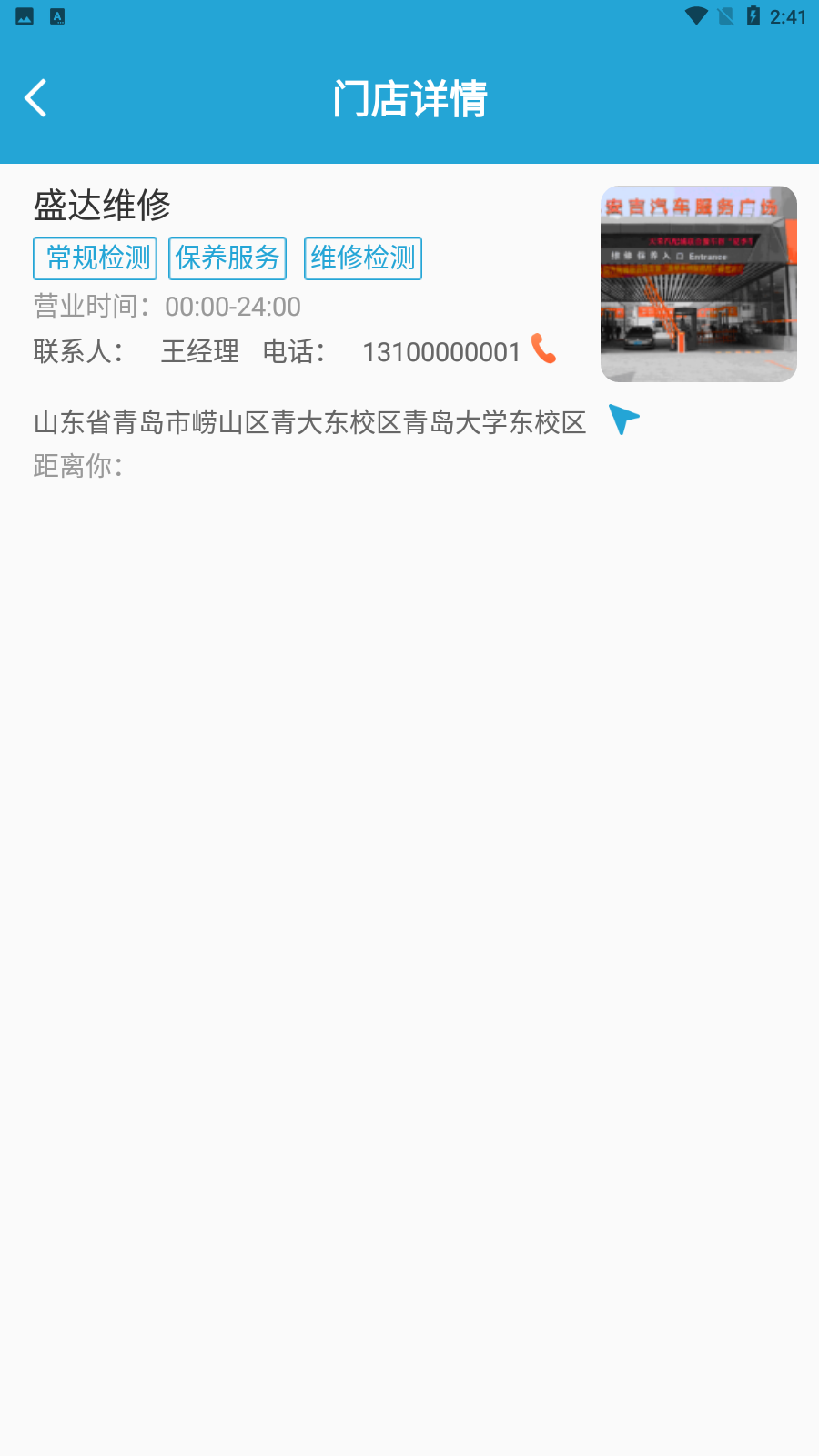Select the 常规检测 service tag
The image size is (819, 1456).
(95, 258)
